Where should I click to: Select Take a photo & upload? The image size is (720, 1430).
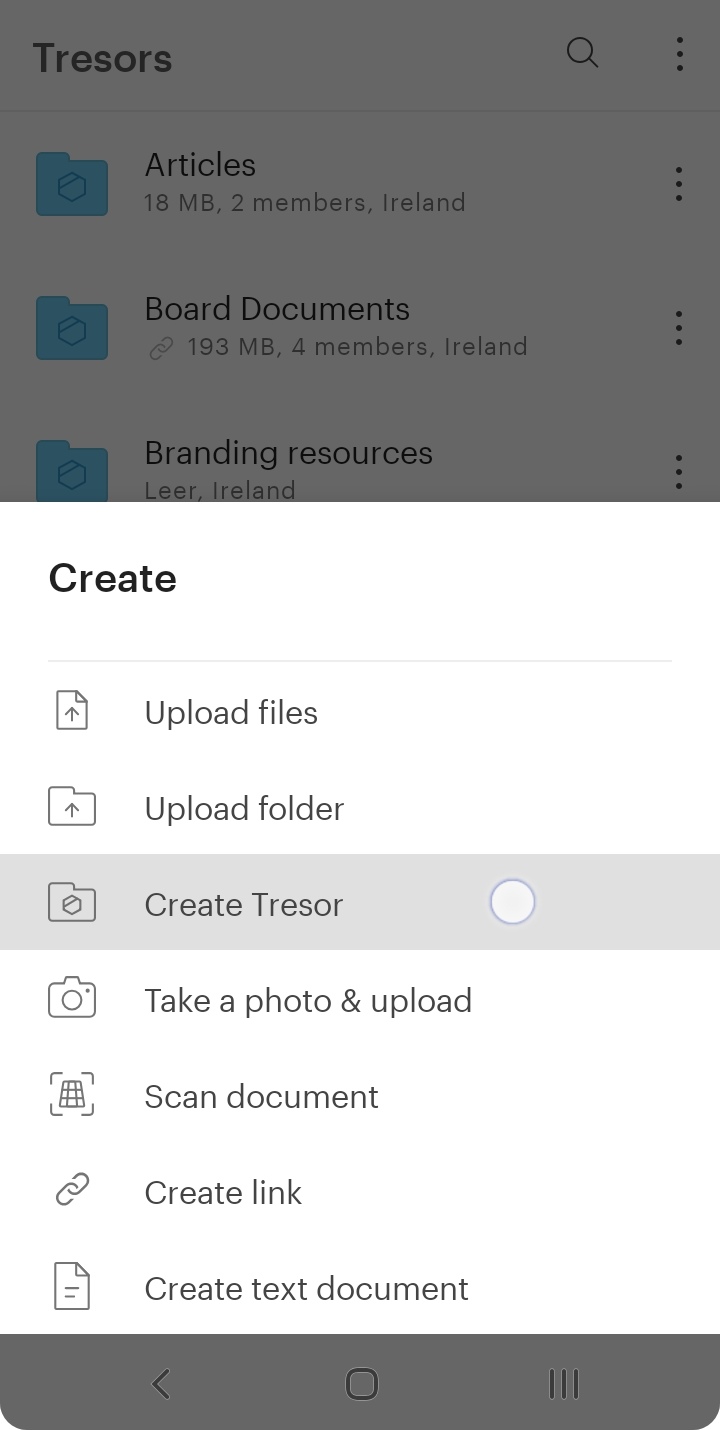coord(360,1000)
